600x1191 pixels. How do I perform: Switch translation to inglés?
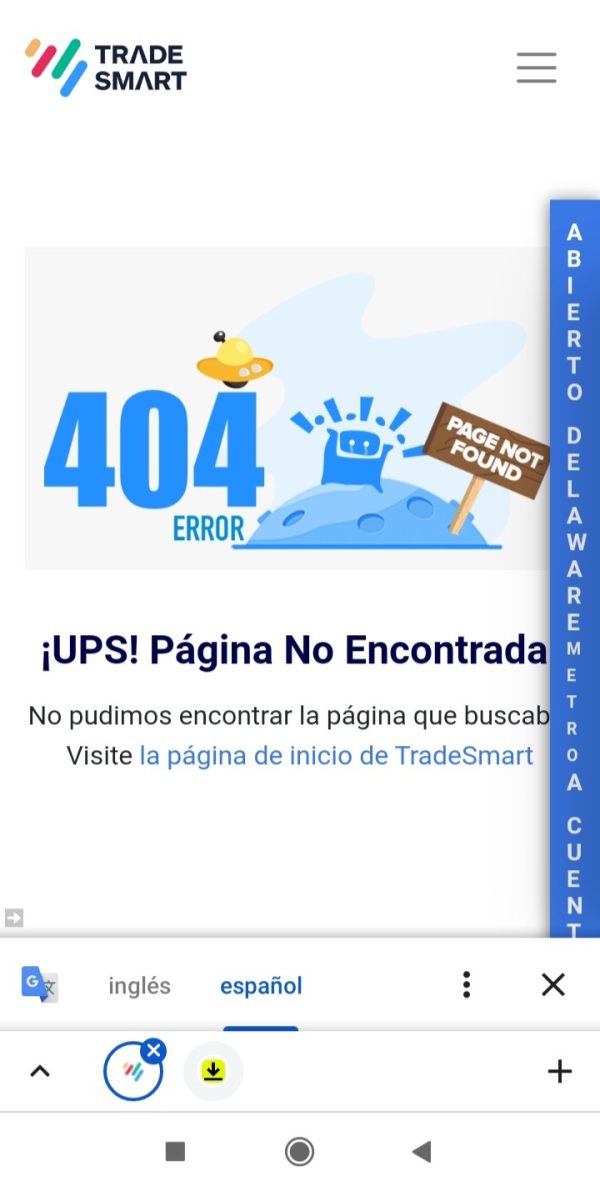[x=140, y=986]
